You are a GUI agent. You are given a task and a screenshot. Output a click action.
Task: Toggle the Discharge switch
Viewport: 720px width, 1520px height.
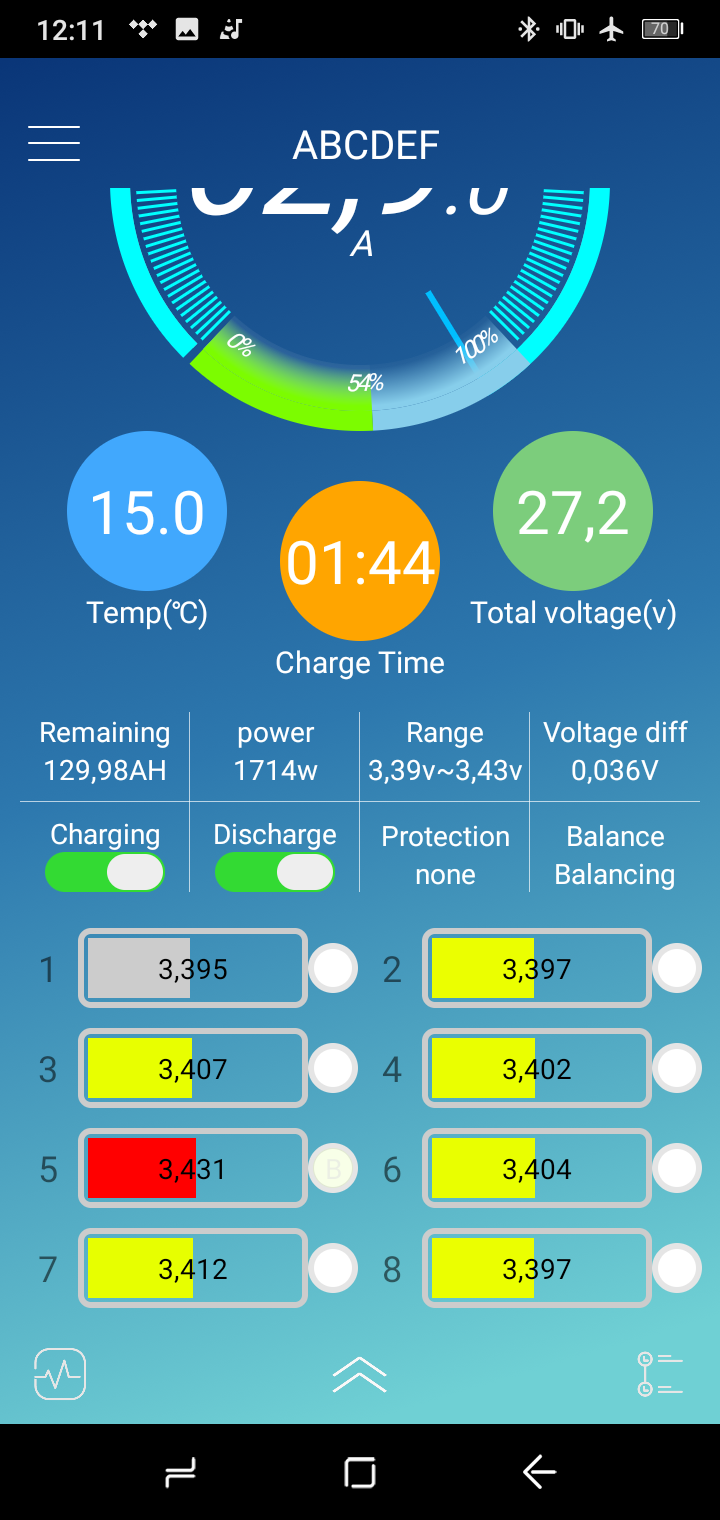tap(275, 872)
